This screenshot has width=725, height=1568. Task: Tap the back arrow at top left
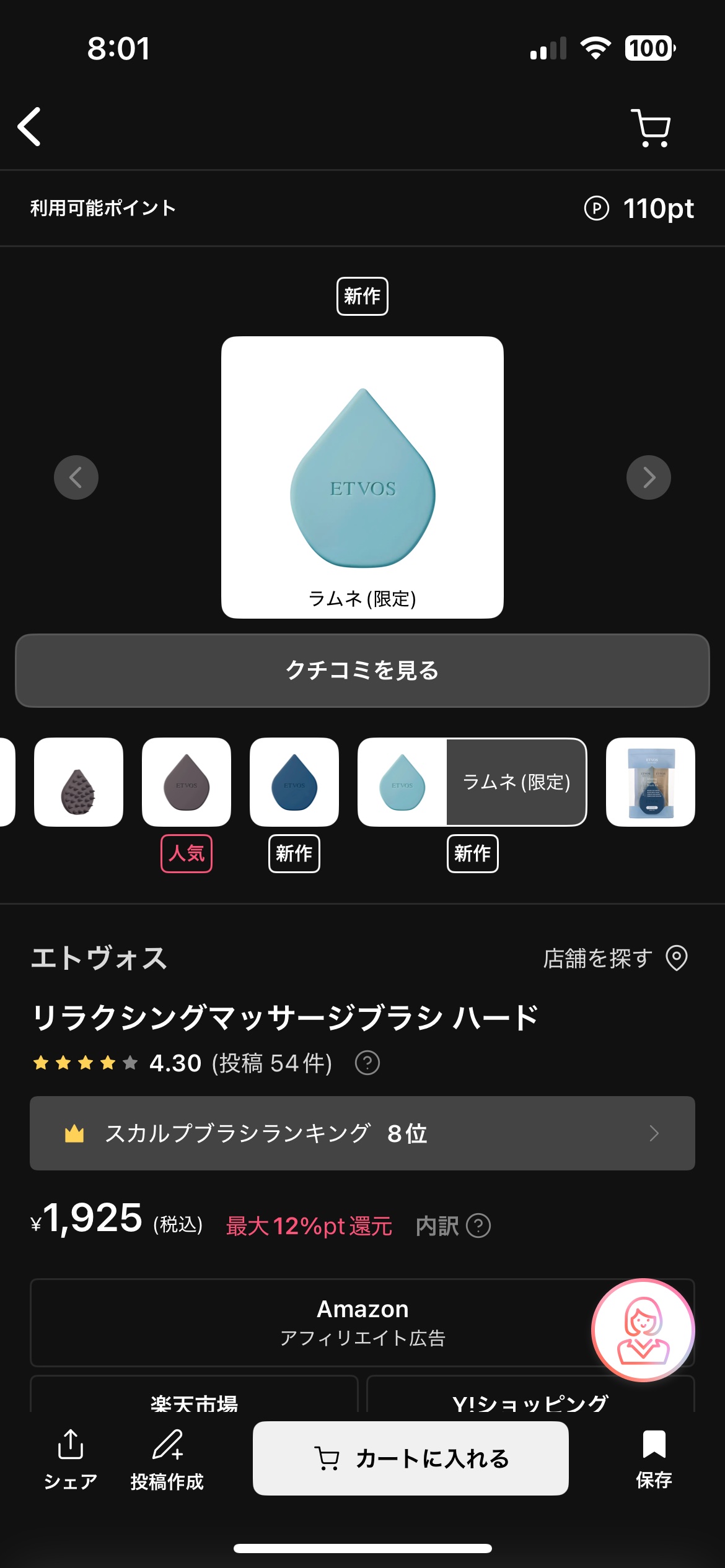[x=29, y=126]
